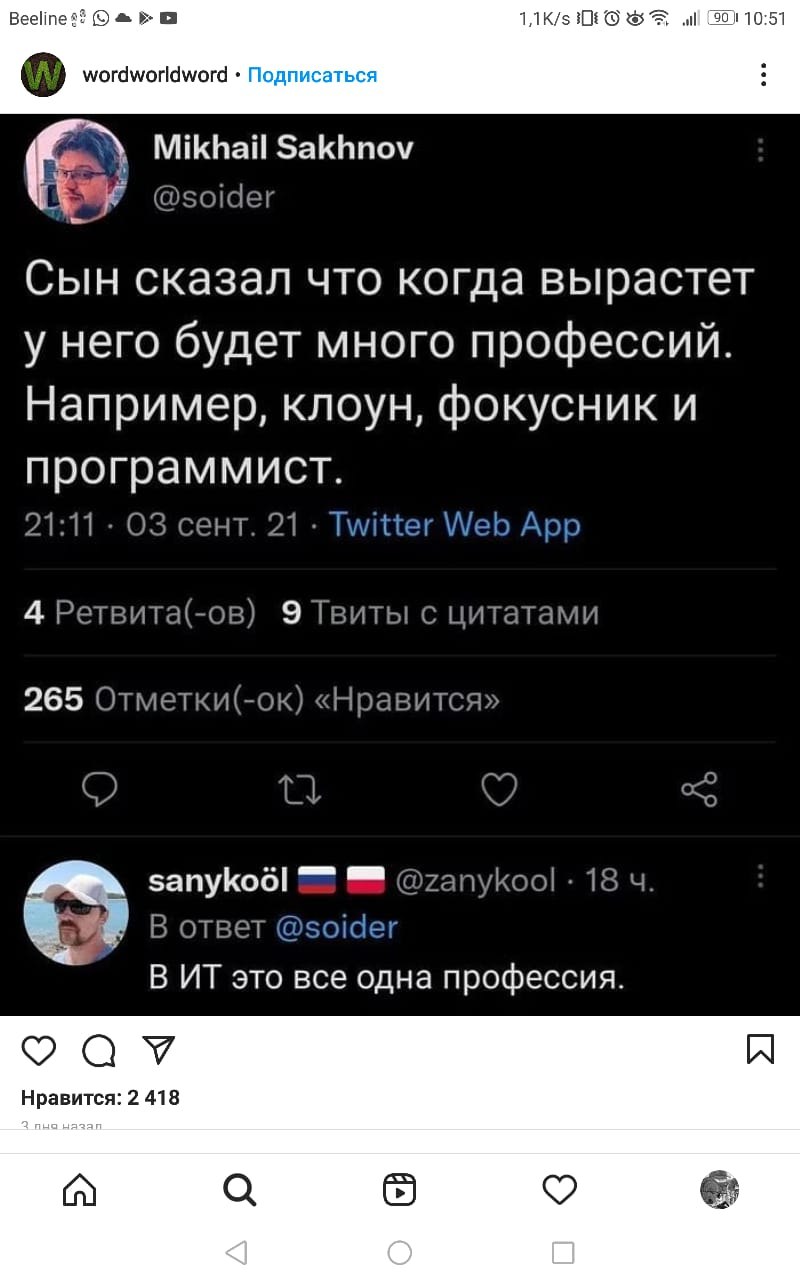Open the wordworldword profile avatar
Viewport: 800px width, 1280px height.
point(43,75)
